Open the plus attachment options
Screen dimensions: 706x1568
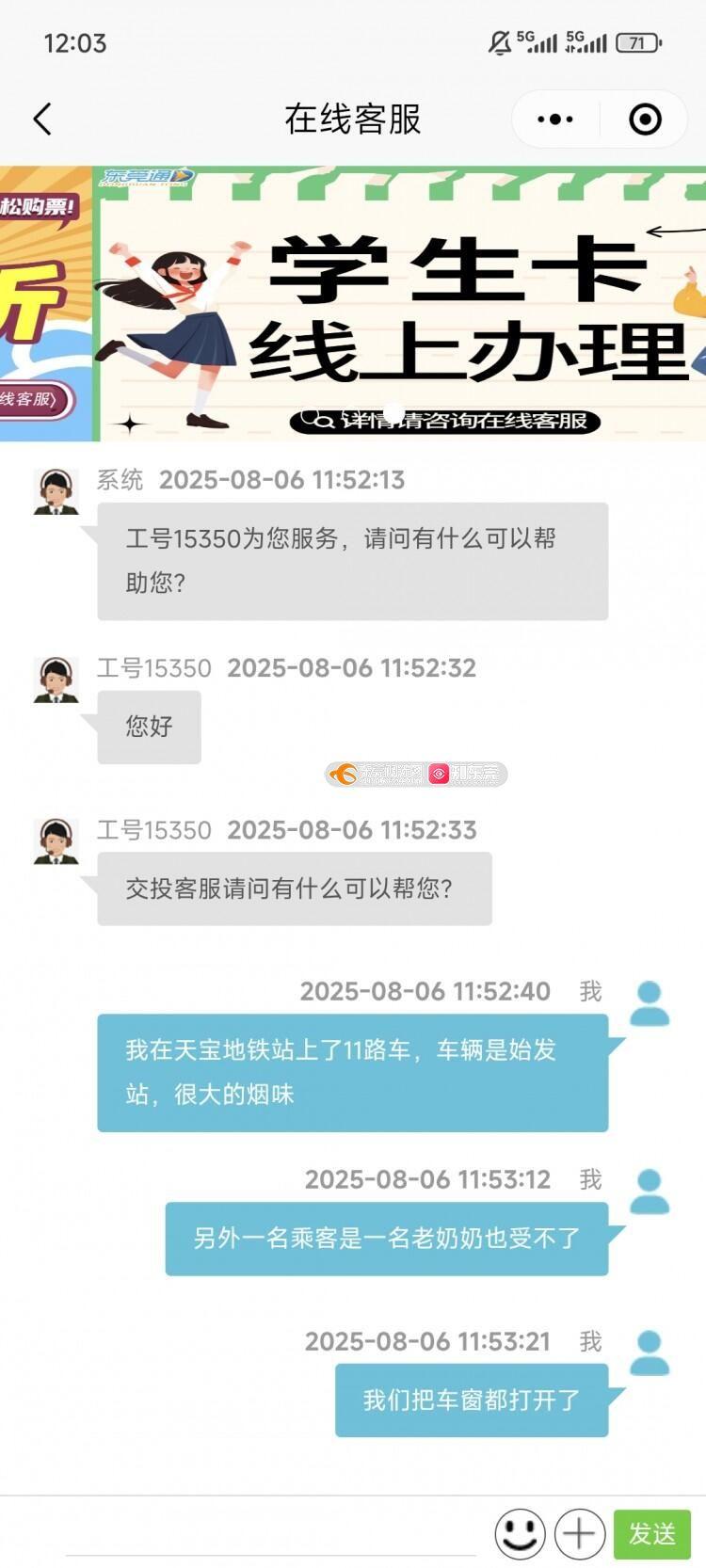pyautogui.click(x=579, y=1533)
